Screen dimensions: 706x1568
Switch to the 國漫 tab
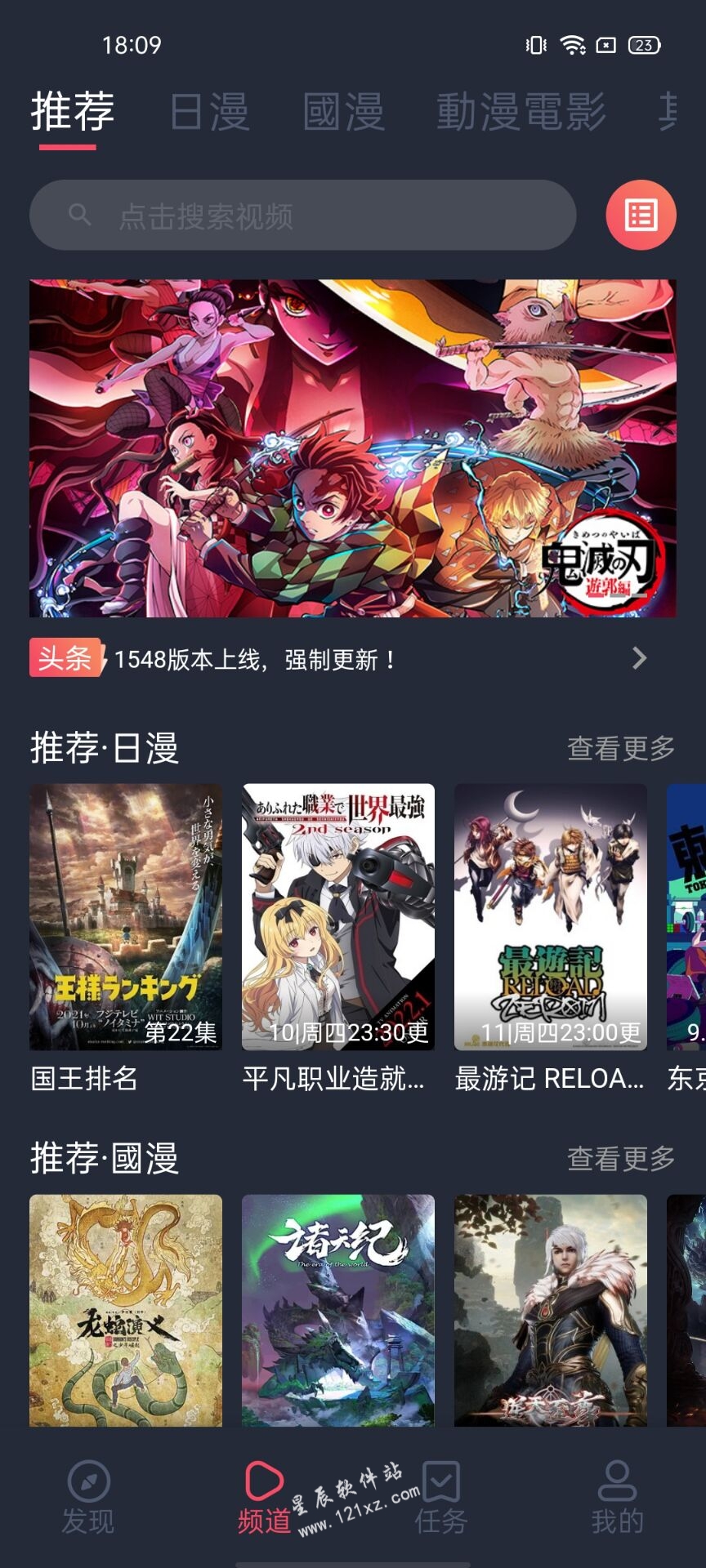pos(343,113)
